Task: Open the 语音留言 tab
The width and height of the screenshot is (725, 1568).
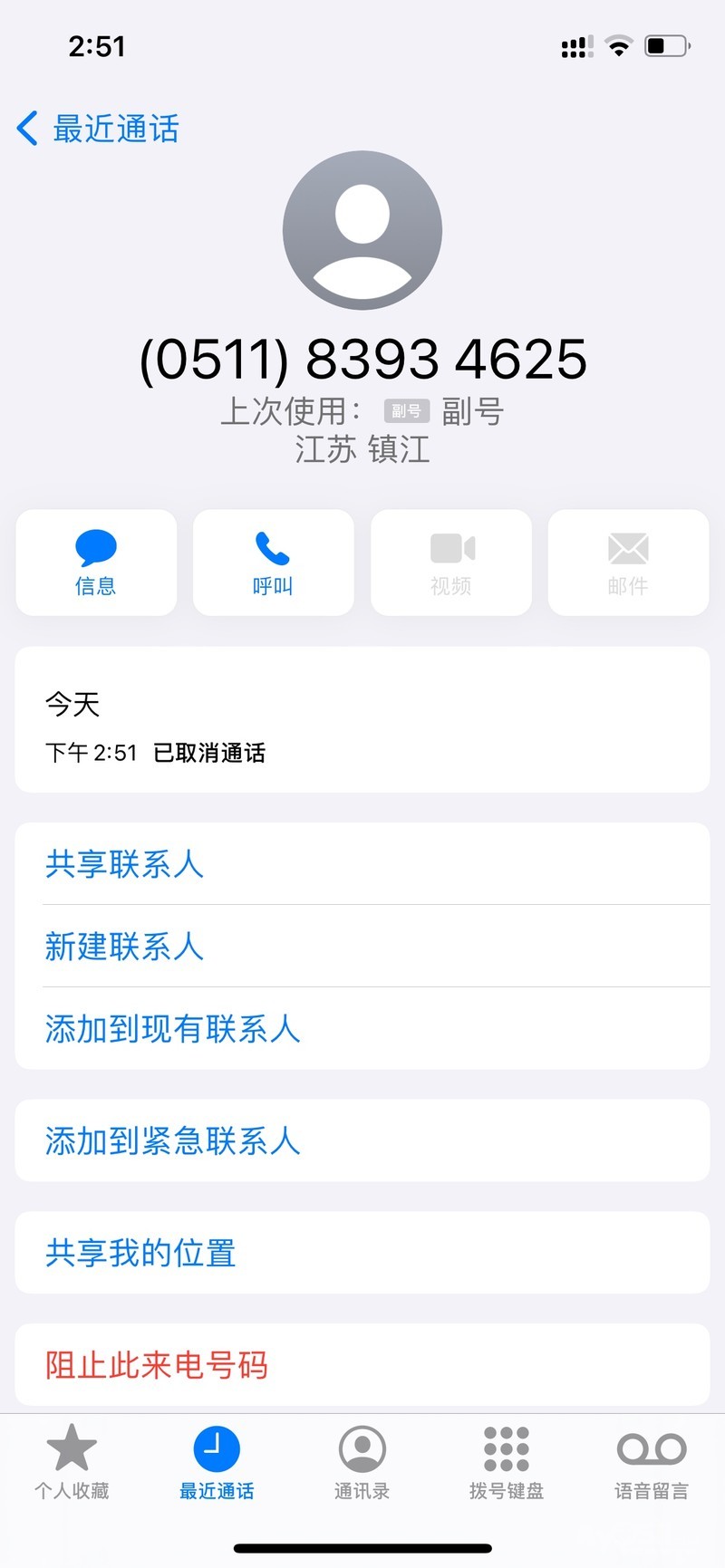Action: tap(651, 1461)
